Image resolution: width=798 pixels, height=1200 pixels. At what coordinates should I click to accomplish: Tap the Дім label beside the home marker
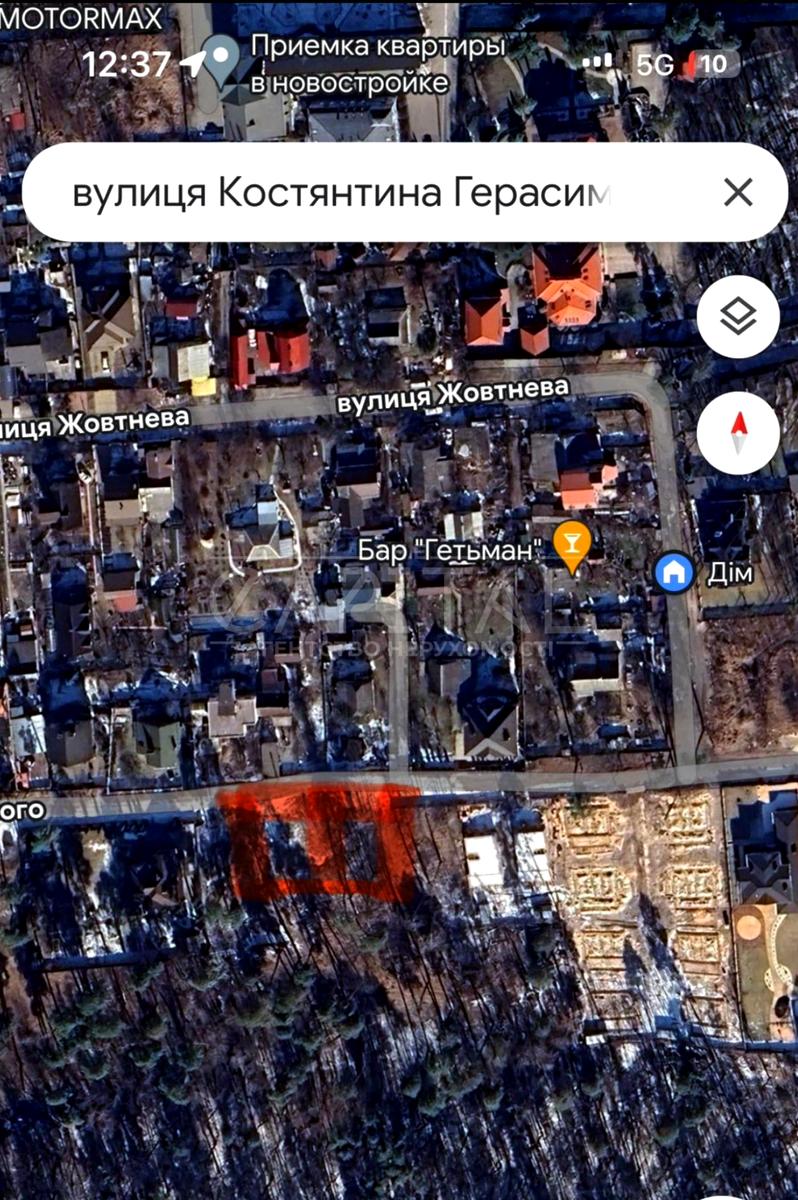click(x=729, y=572)
